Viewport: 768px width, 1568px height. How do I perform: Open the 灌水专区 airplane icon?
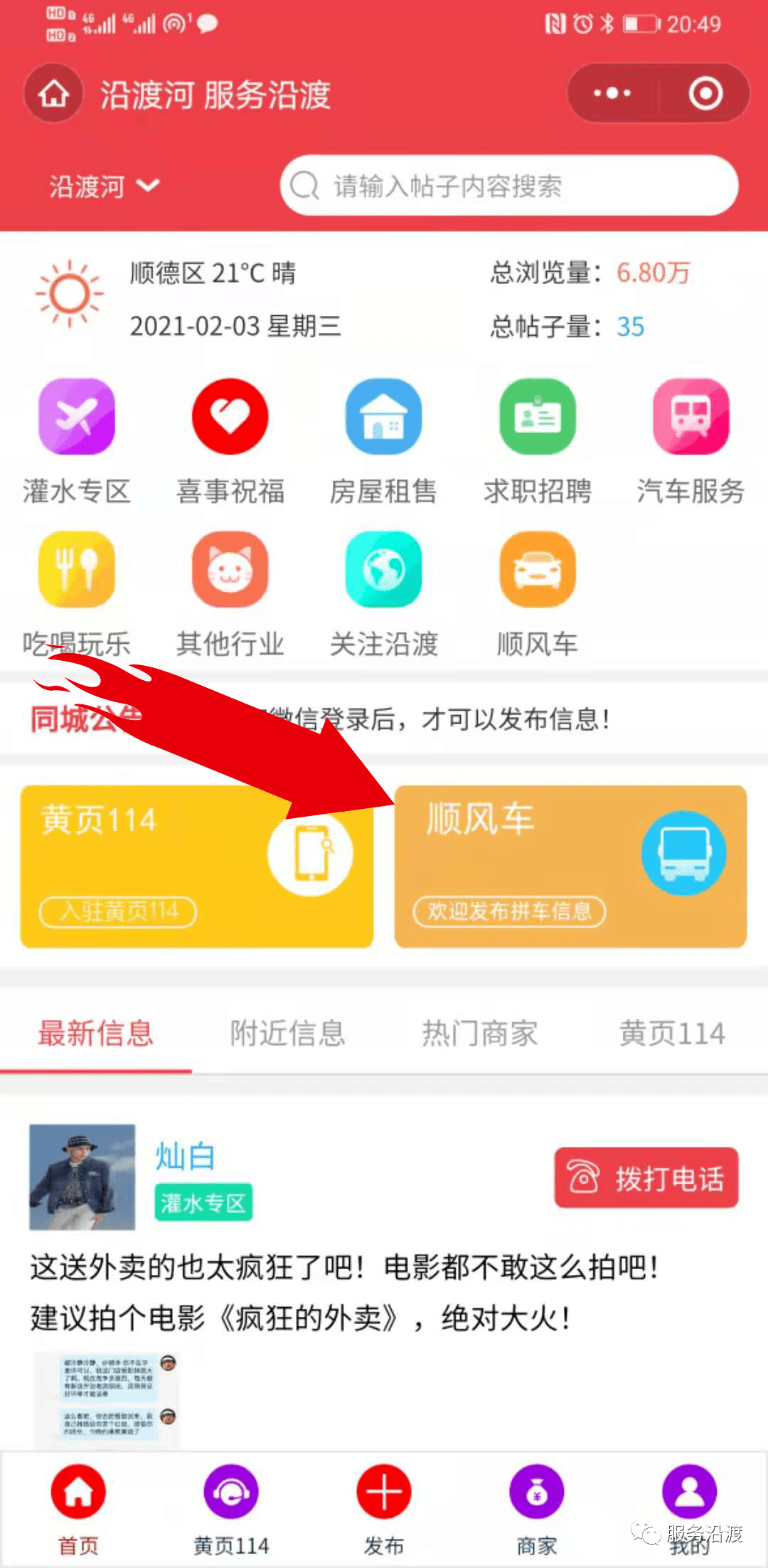(x=76, y=418)
